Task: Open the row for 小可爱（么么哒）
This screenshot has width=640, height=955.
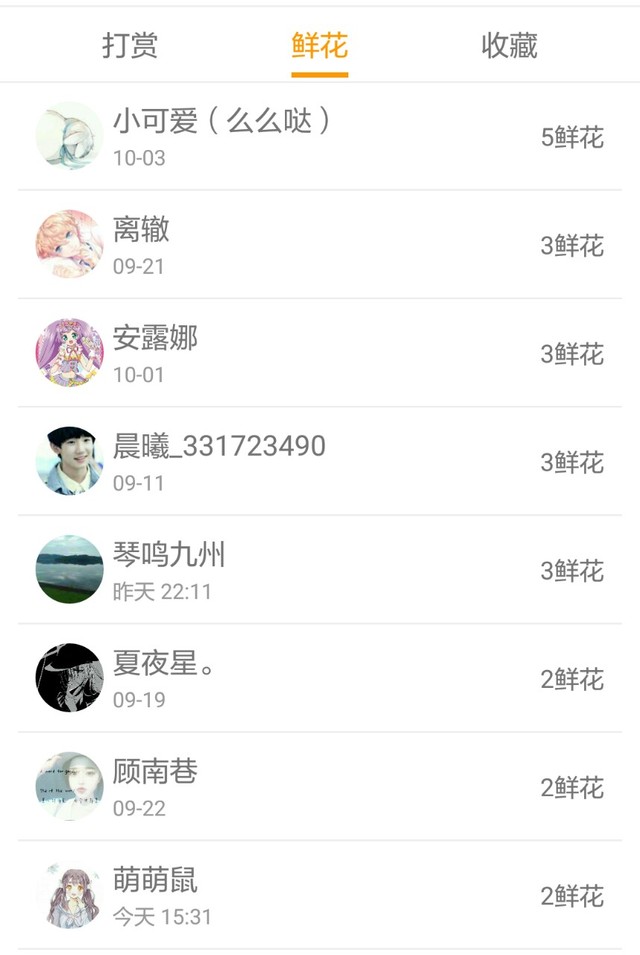Action: click(320, 136)
